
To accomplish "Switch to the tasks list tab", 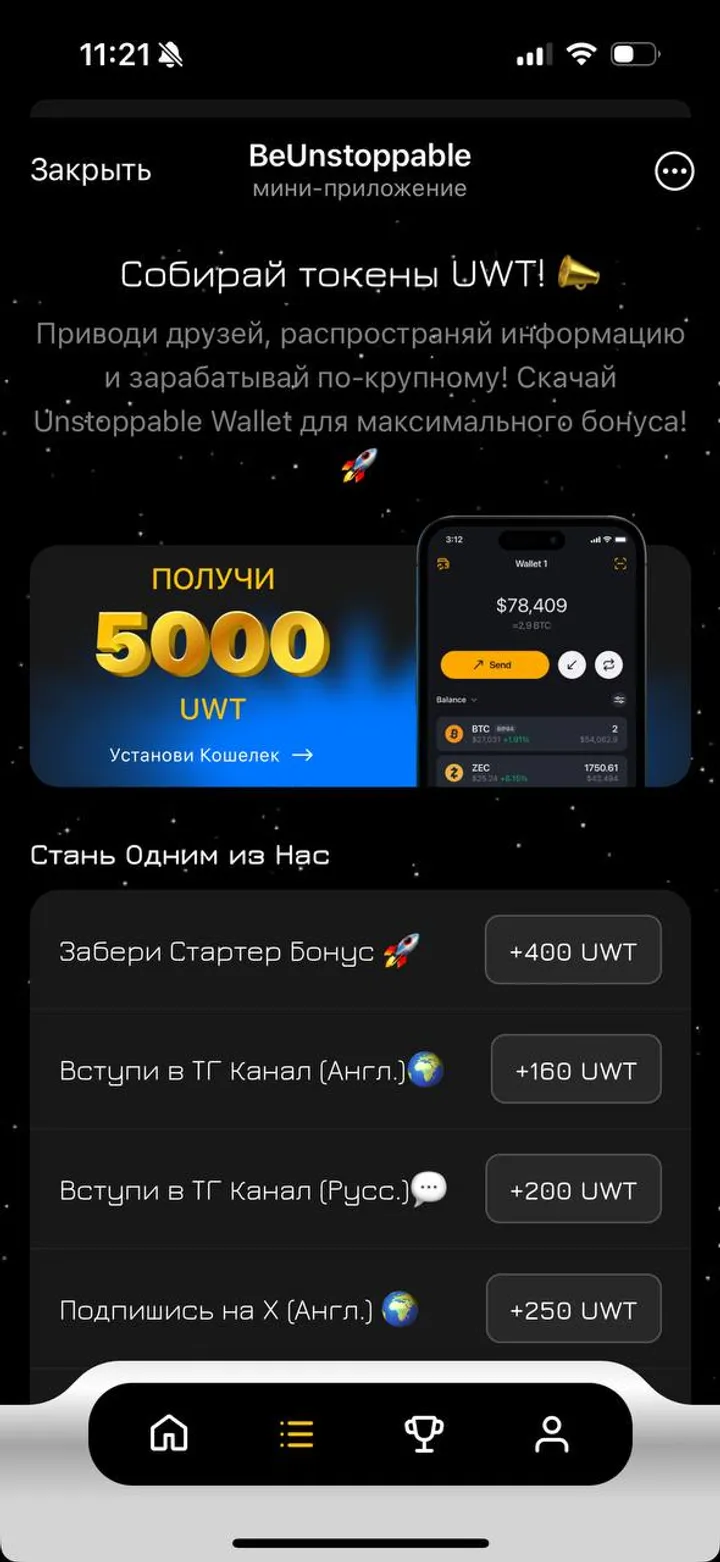I will click(296, 1434).
